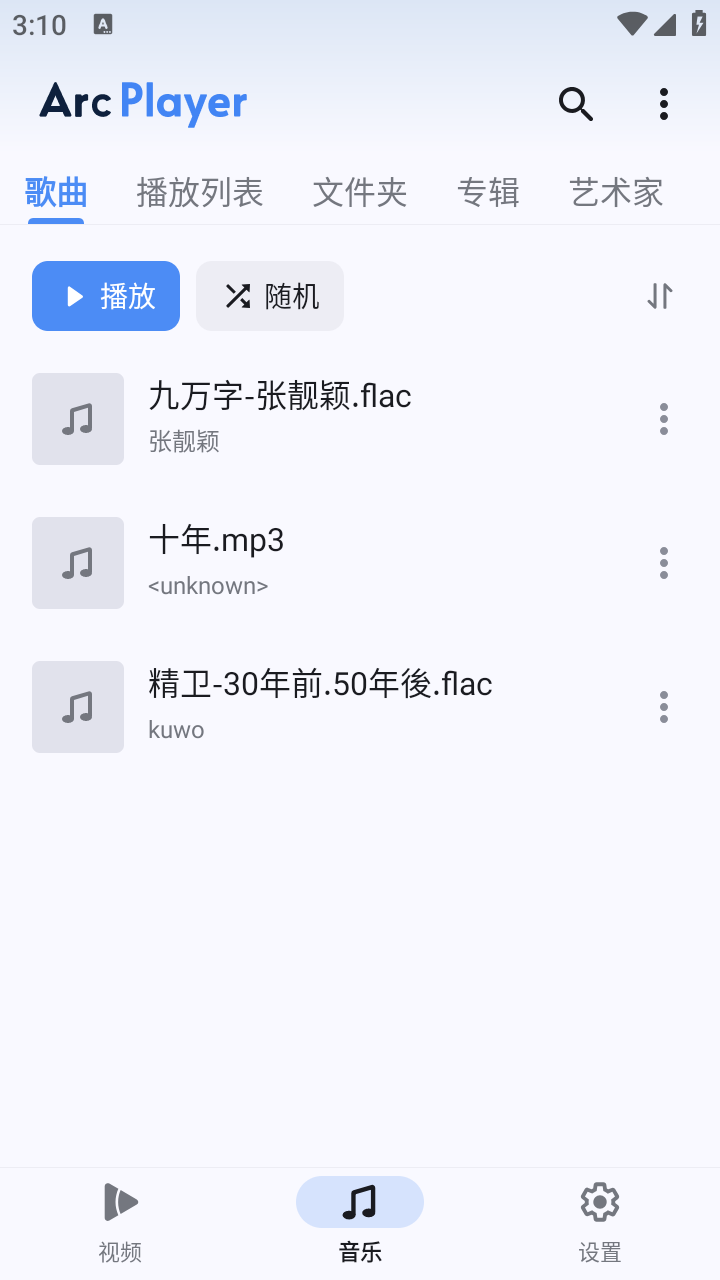The height and width of the screenshot is (1280, 720).
Task: Select the 文件夹 folders tab
Action: pyautogui.click(x=360, y=193)
